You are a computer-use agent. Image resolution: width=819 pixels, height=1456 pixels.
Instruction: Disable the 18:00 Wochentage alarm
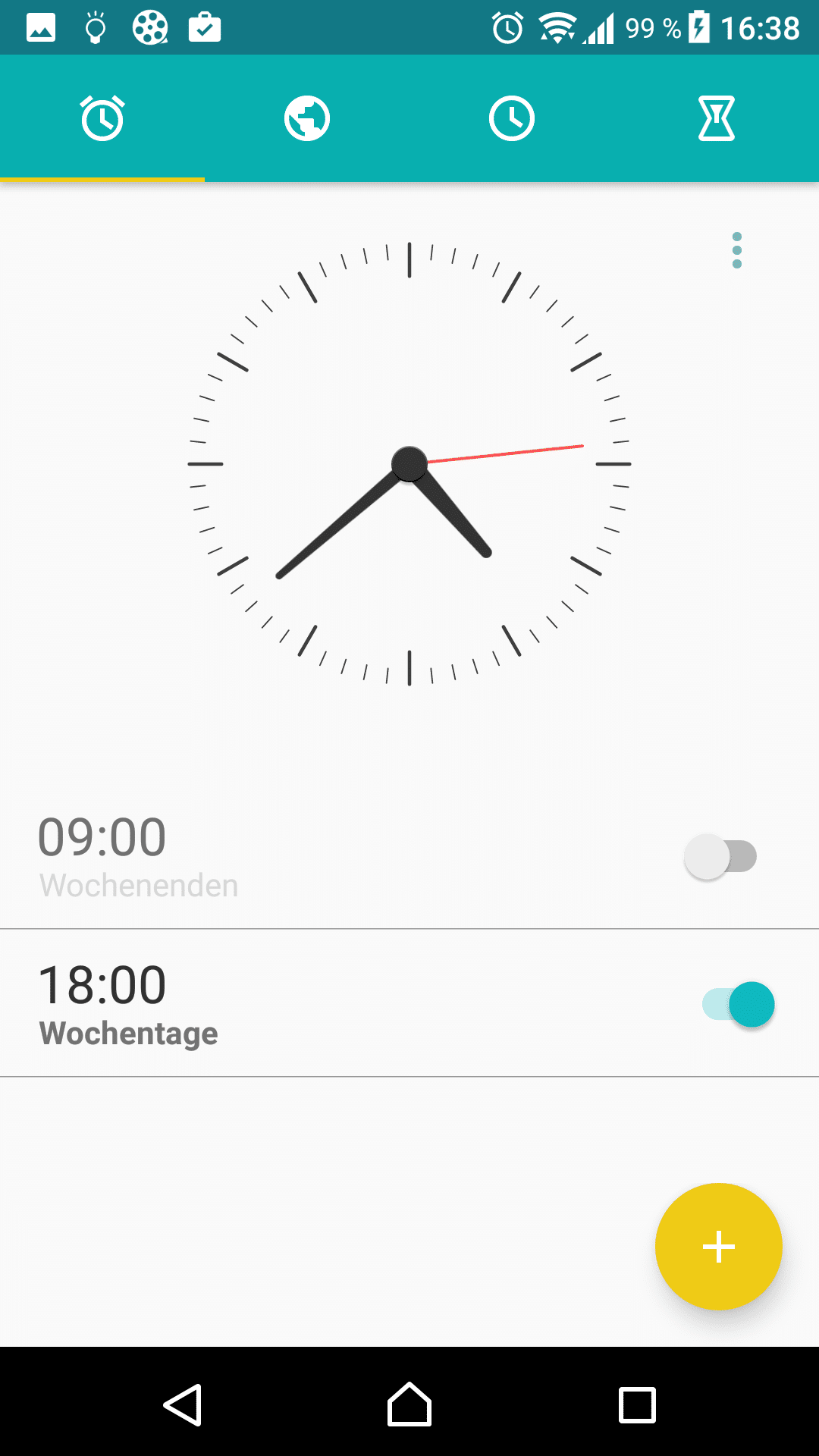pyautogui.click(x=739, y=1004)
